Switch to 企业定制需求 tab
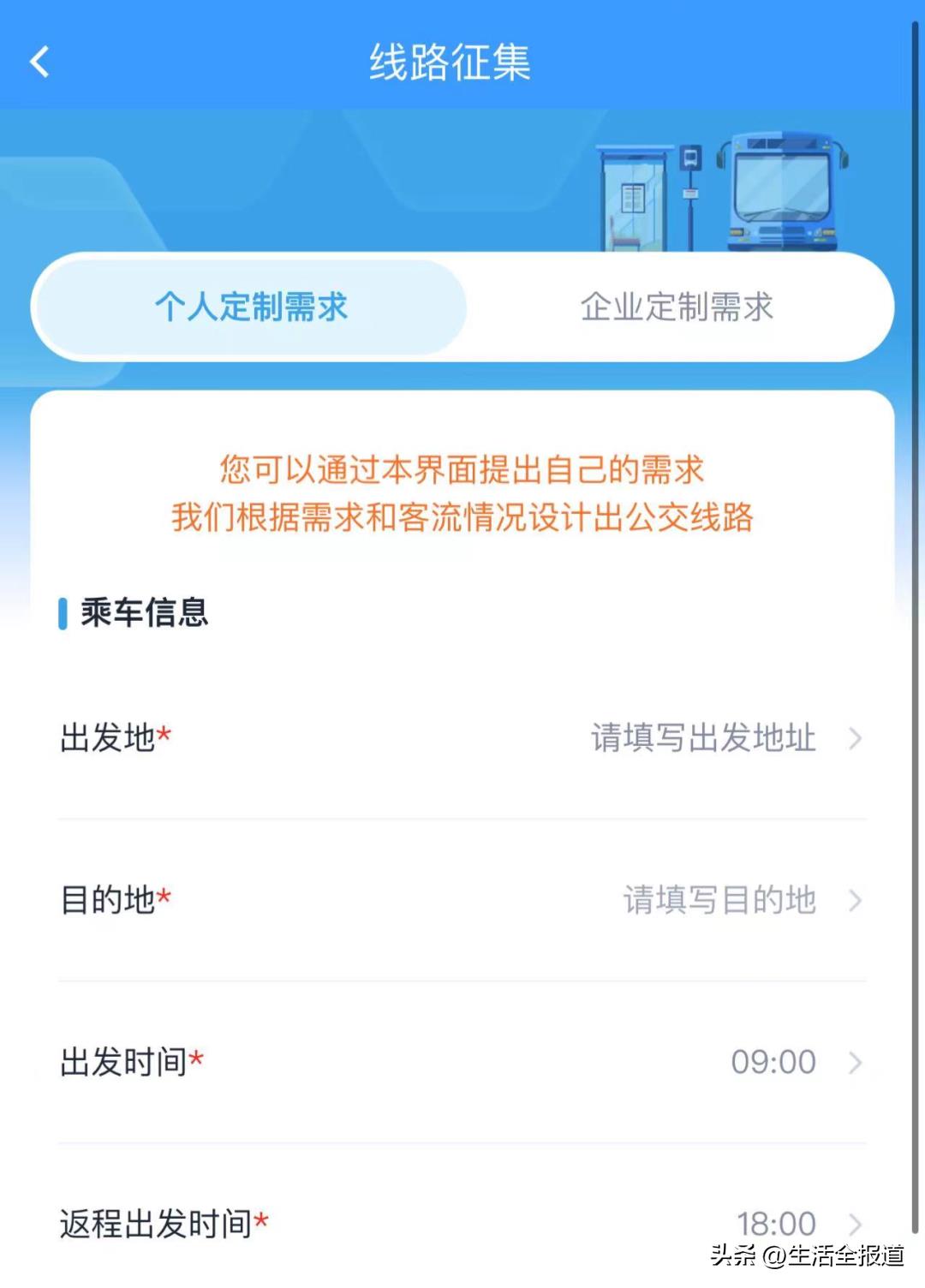The image size is (925, 1288). [x=677, y=307]
